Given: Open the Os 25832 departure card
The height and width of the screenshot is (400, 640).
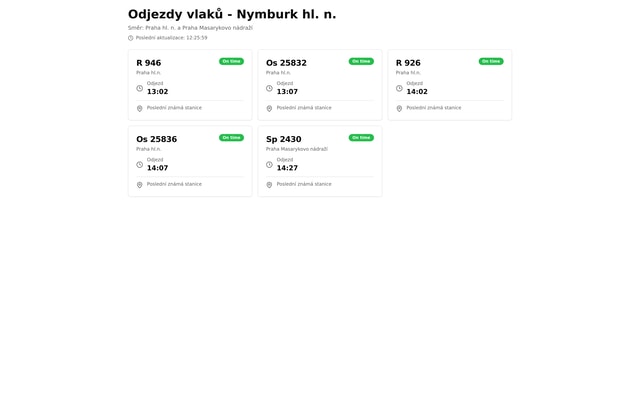Looking at the screenshot, I should [319, 85].
